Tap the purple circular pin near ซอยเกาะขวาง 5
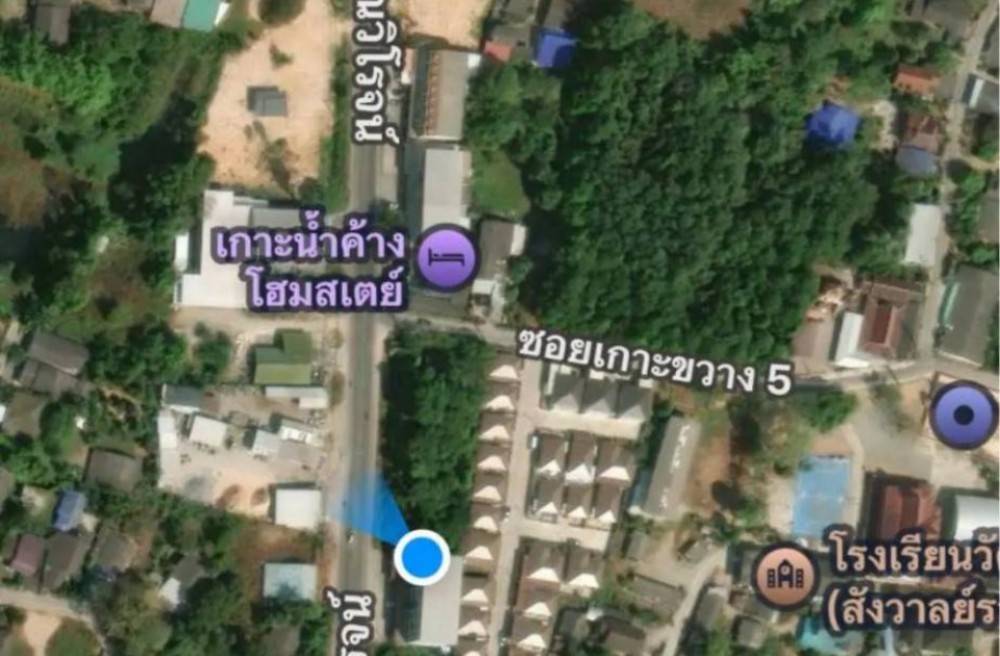This screenshot has height=656, width=1000. point(963,415)
